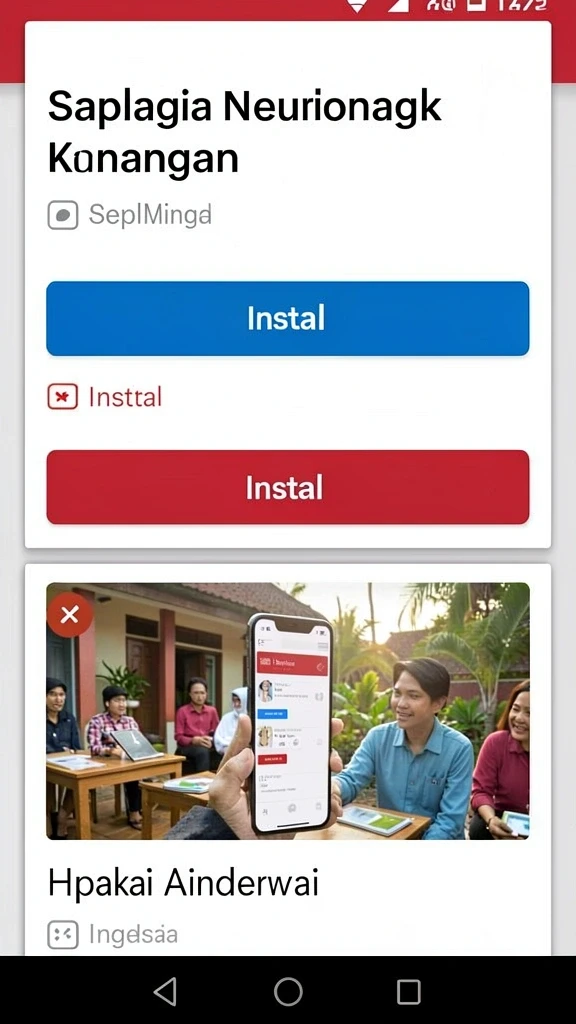This screenshot has width=576, height=1024.
Task: Tap the red Instal button
Action: [x=287, y=487]
